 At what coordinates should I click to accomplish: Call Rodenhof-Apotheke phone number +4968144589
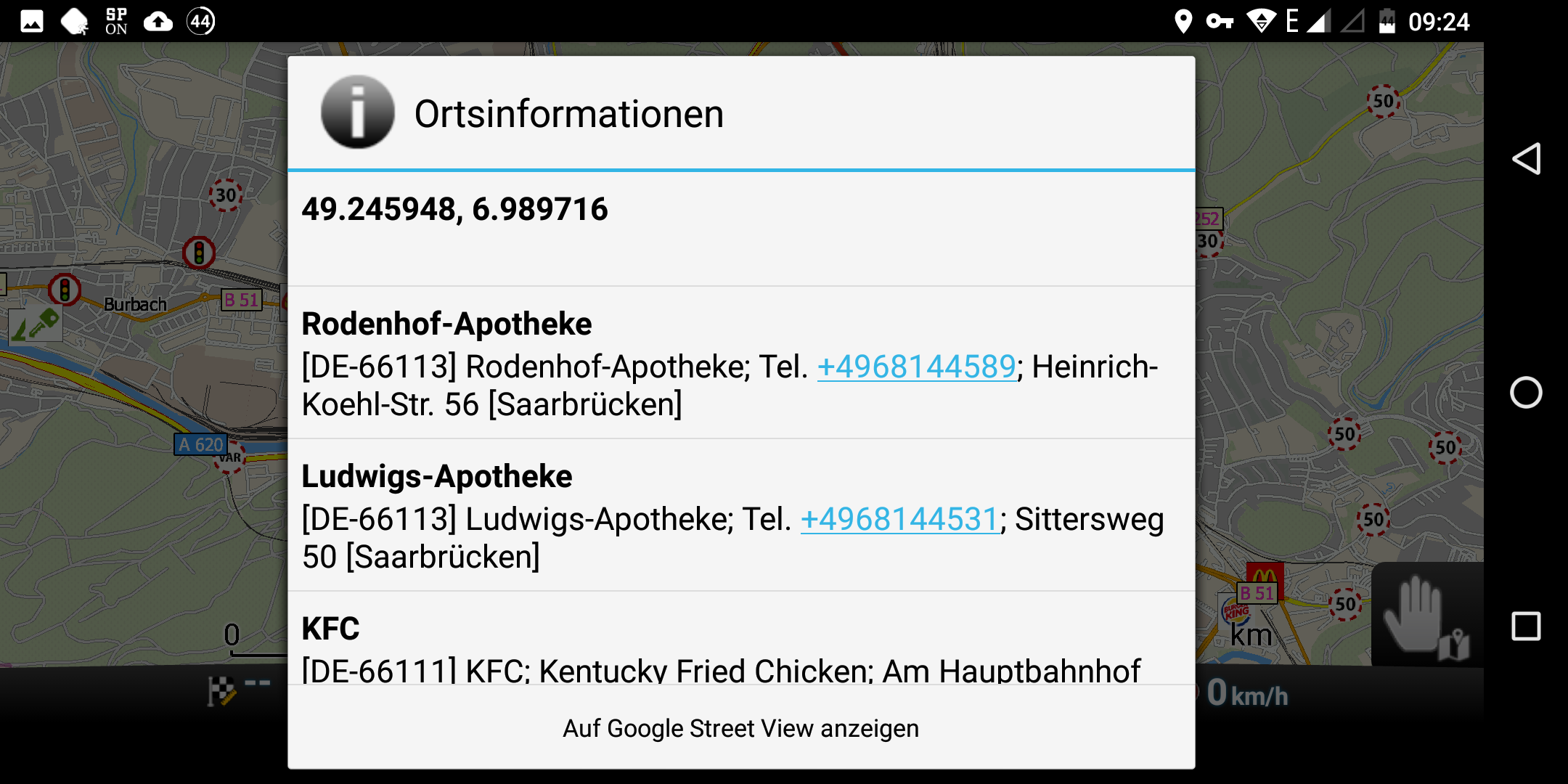pyautogui.click(x=916, y=367)
